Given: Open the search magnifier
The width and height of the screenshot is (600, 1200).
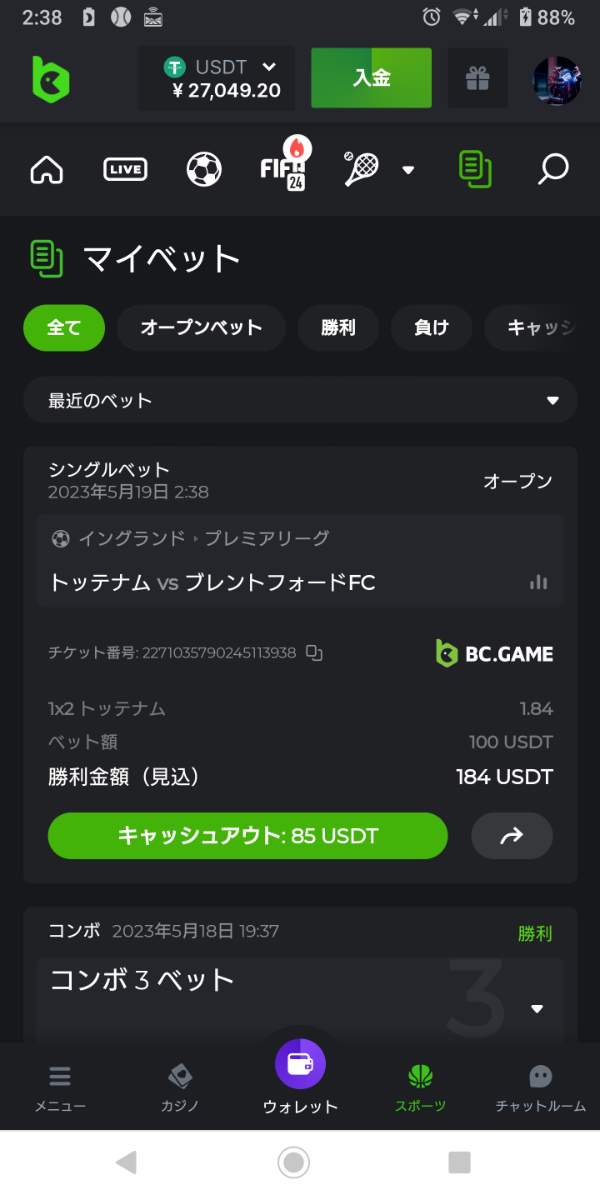Looking at the screenshot, I should tap(553, 170).
